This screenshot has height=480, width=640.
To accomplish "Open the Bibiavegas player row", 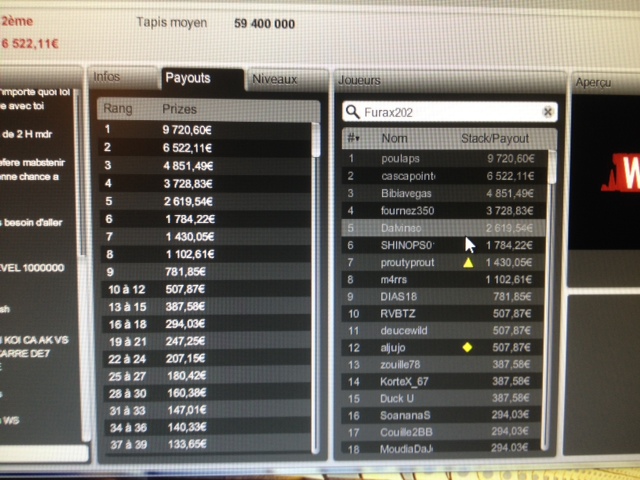I will coord(408,193).
